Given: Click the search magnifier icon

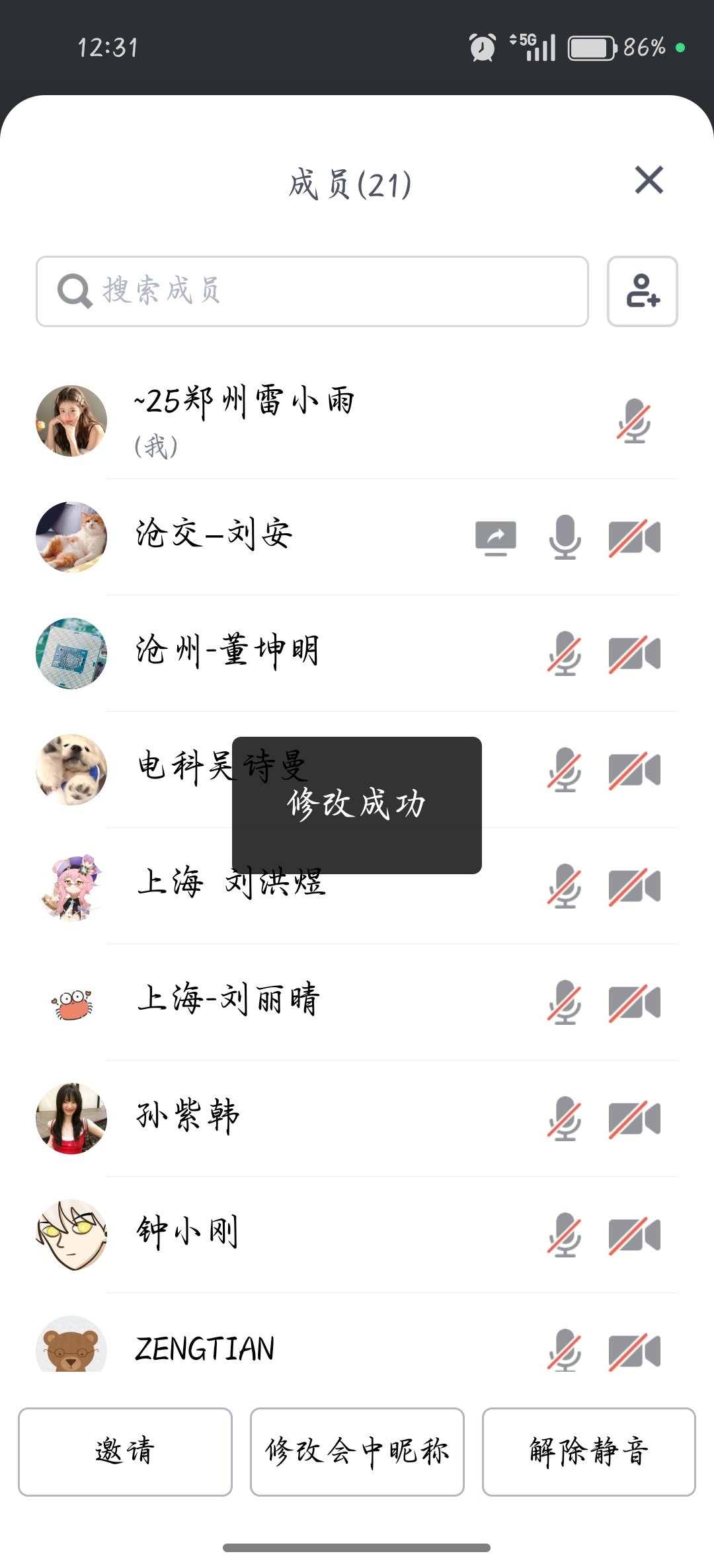Looking at the screenshot, I should click(75, 291).
